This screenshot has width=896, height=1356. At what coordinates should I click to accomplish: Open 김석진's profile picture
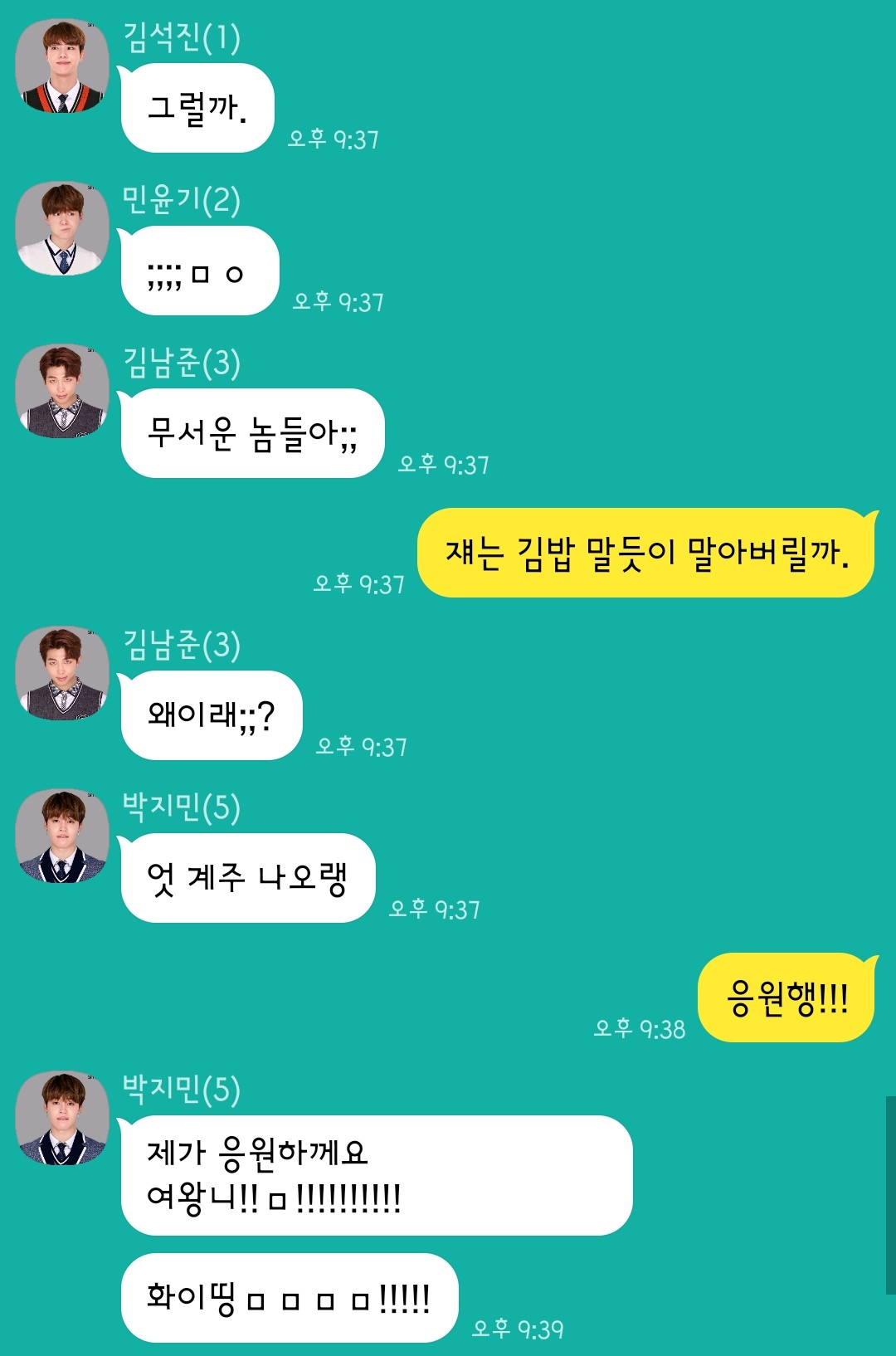62,66
